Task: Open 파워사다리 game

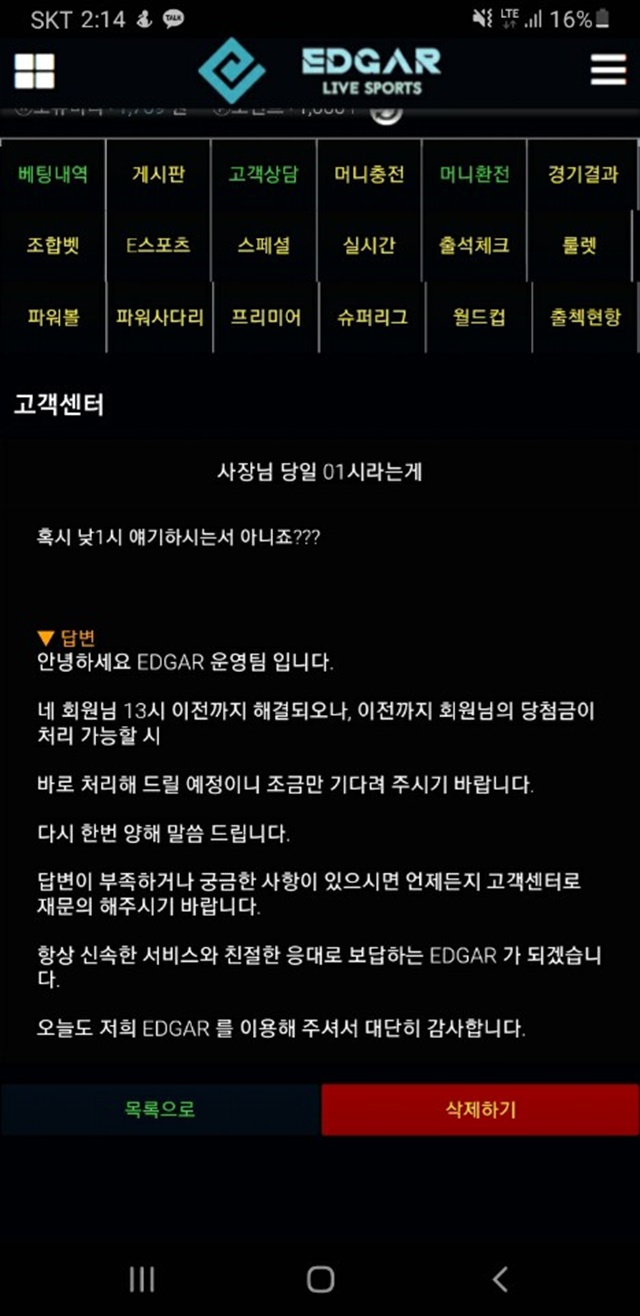Action: tap(159, 318)
